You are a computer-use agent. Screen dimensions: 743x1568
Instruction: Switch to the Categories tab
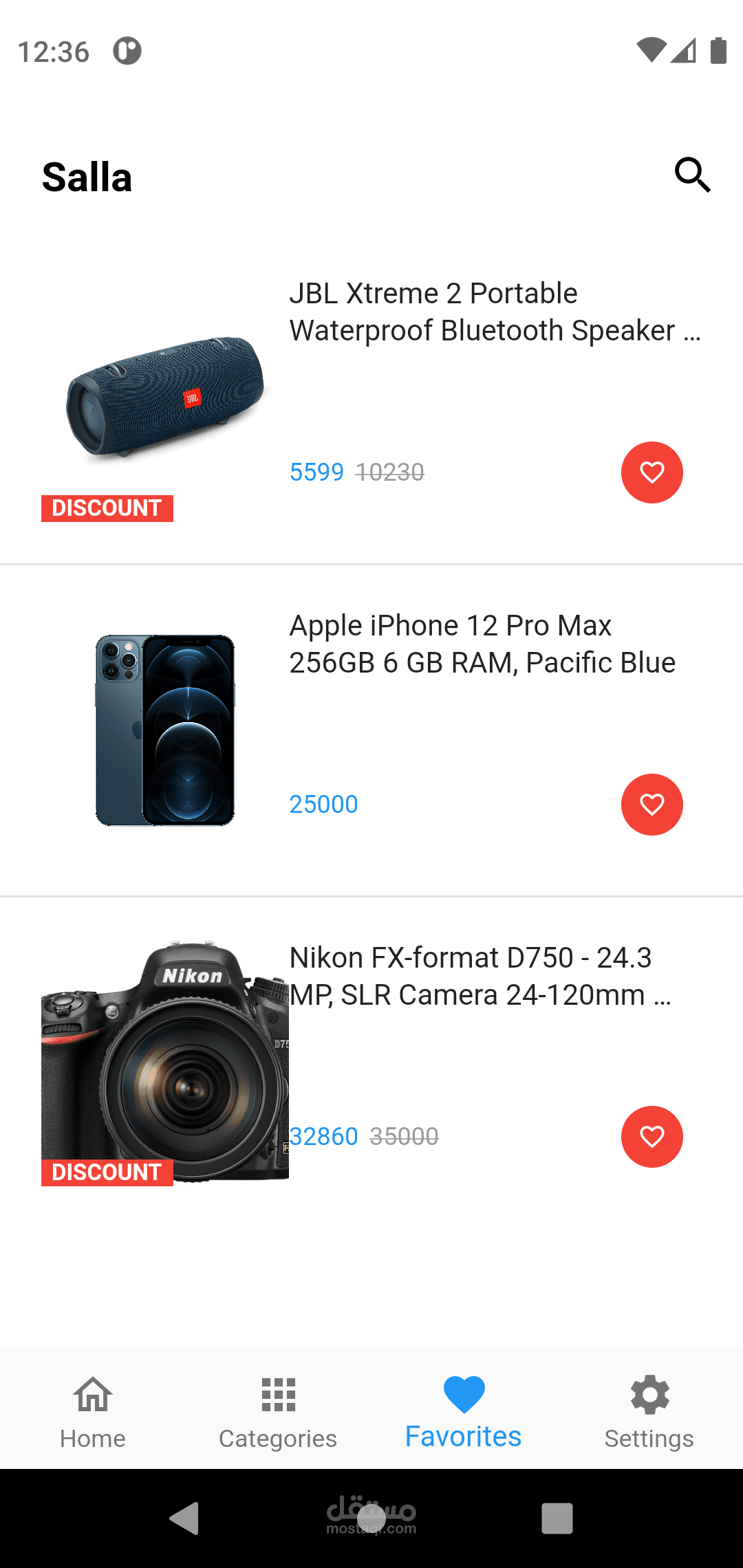278,1413
